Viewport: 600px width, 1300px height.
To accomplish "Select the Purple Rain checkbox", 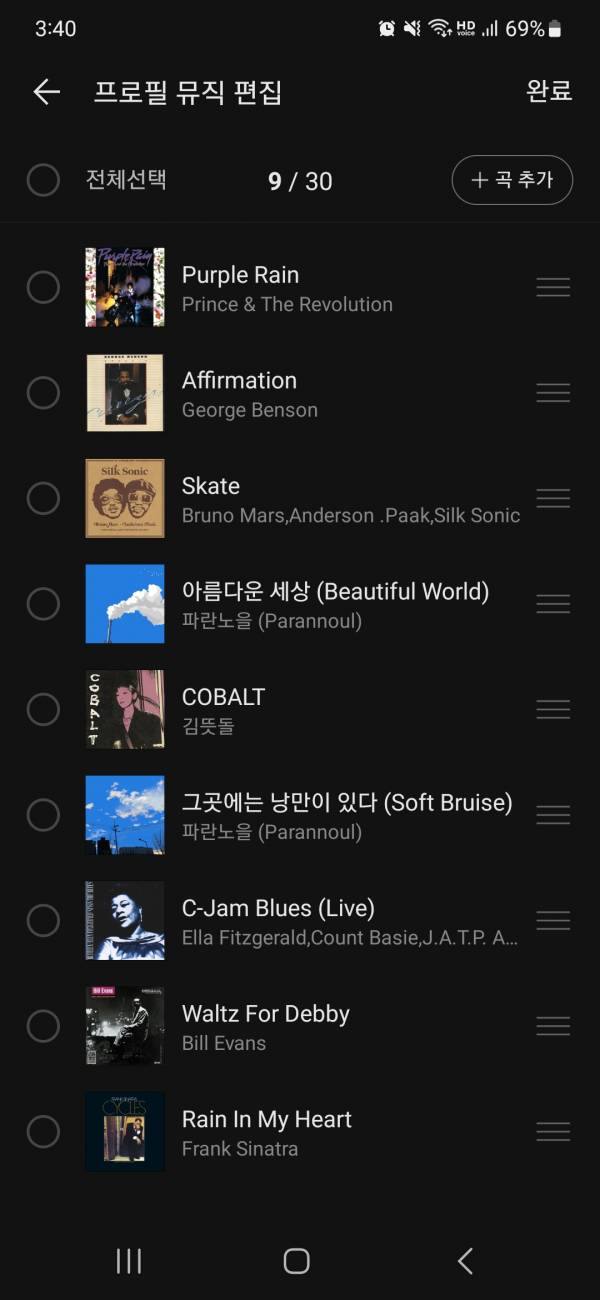I will point(43,287).
